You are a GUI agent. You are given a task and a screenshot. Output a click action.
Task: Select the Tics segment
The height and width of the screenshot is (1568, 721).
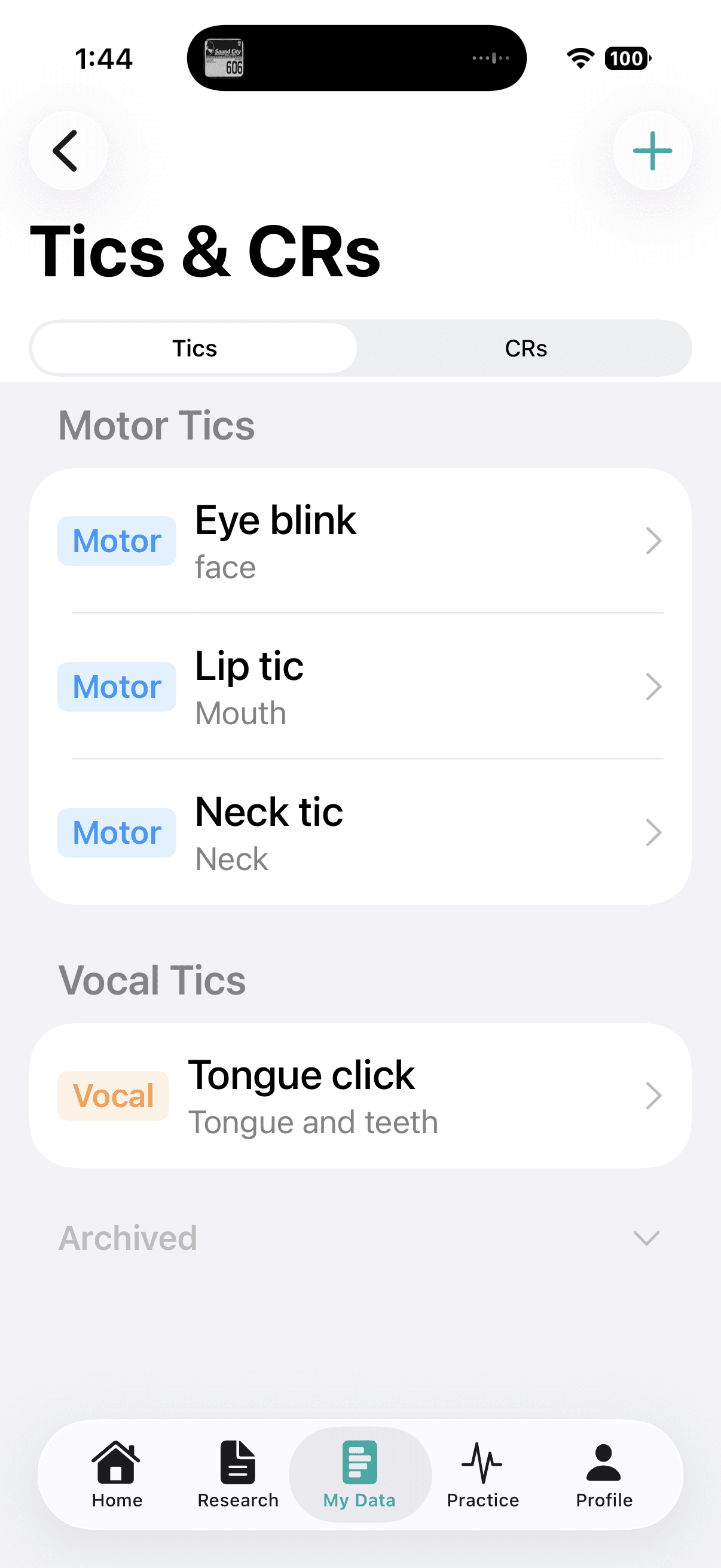[195, 348]
